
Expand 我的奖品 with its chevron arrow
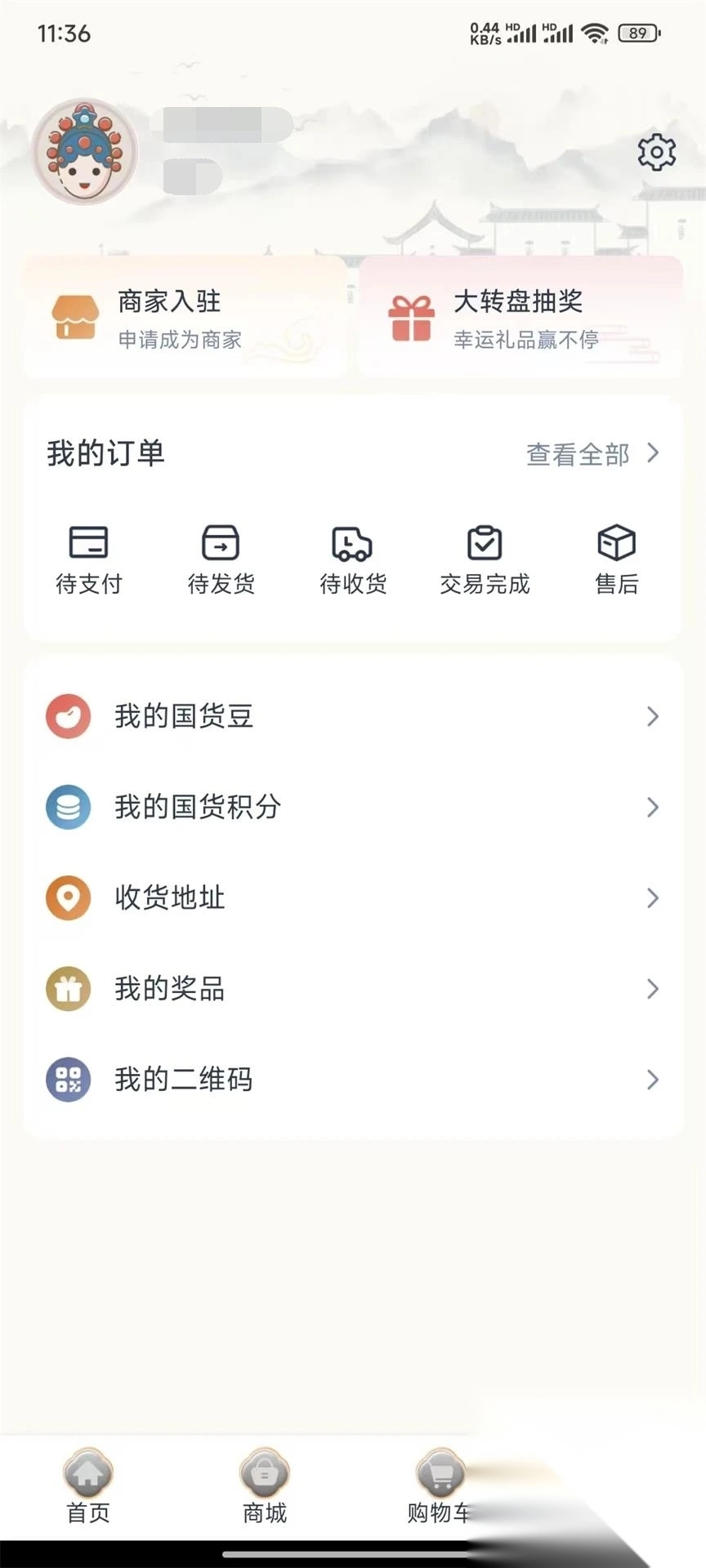652,989
